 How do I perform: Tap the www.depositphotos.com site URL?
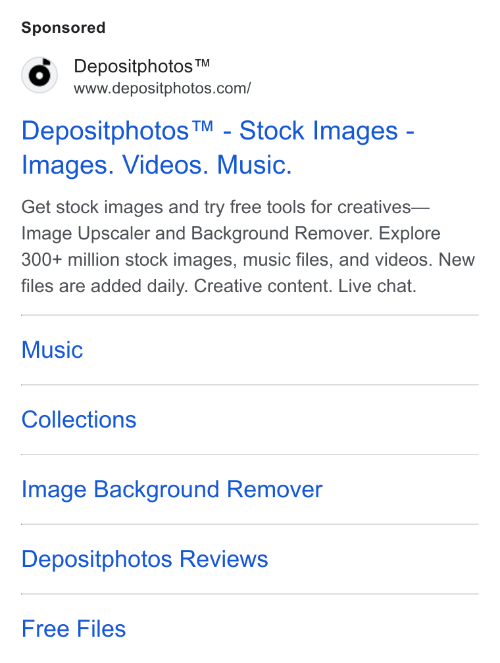click(162, 88)
